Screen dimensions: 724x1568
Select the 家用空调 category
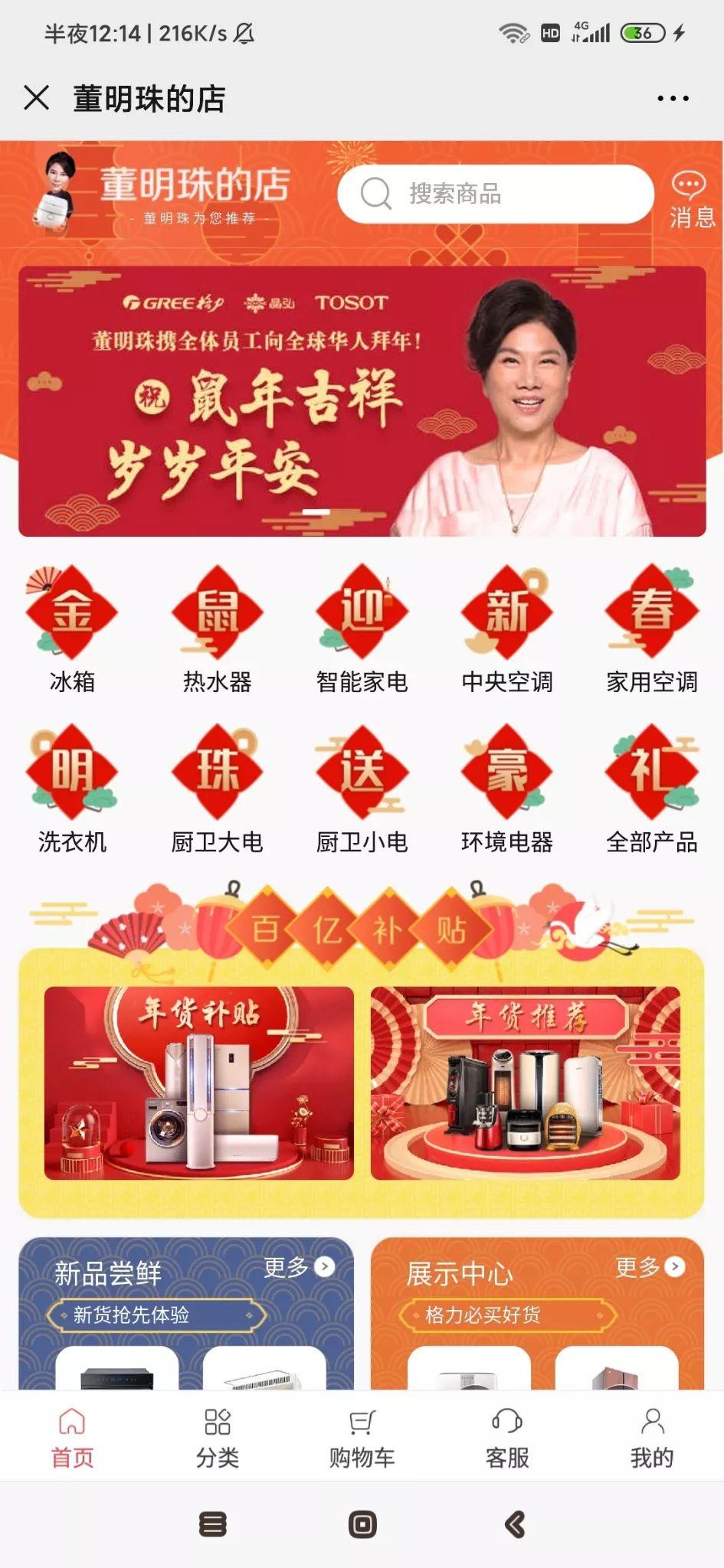coord(651,629)
